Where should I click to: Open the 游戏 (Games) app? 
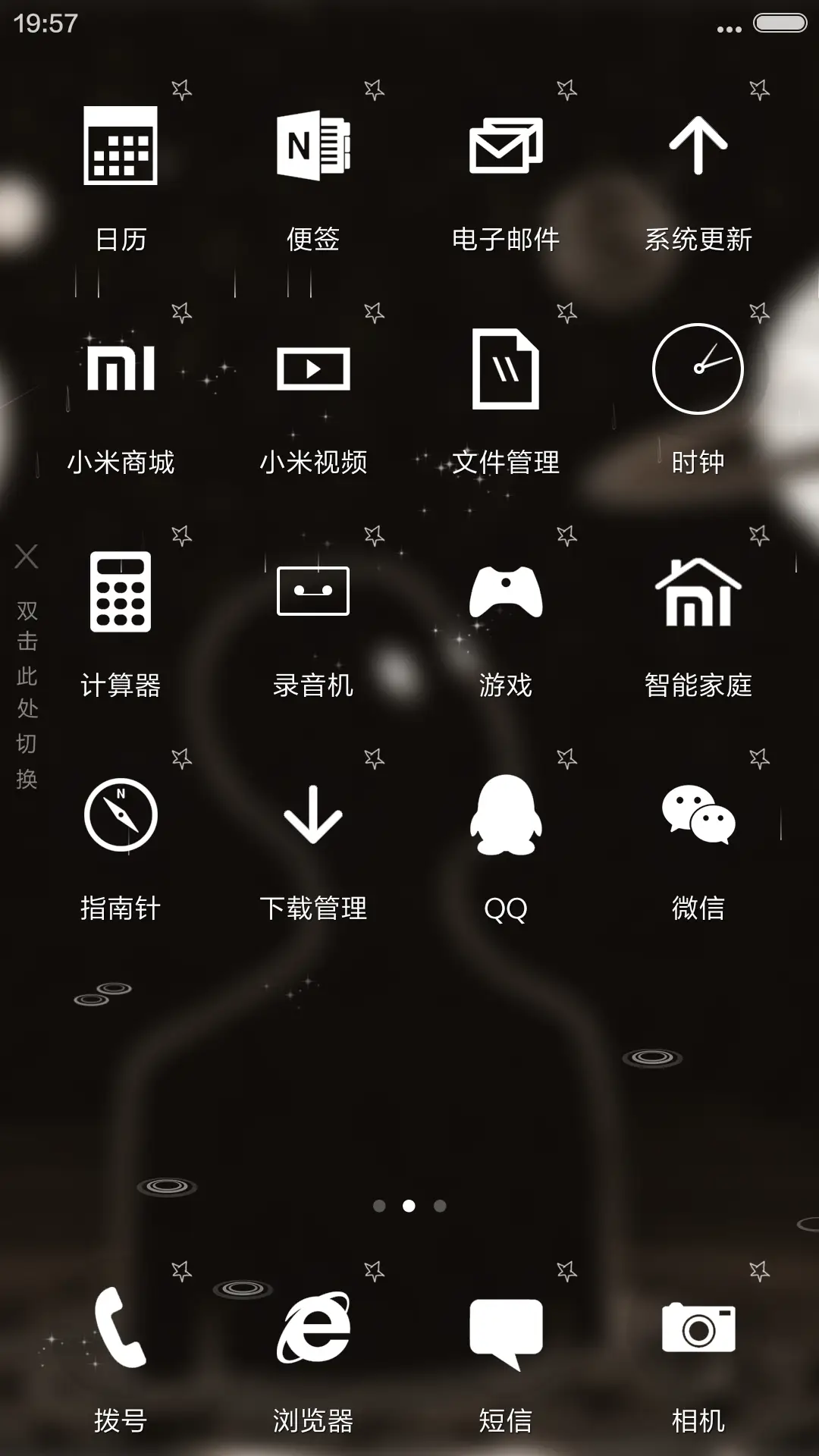point(507,591)
